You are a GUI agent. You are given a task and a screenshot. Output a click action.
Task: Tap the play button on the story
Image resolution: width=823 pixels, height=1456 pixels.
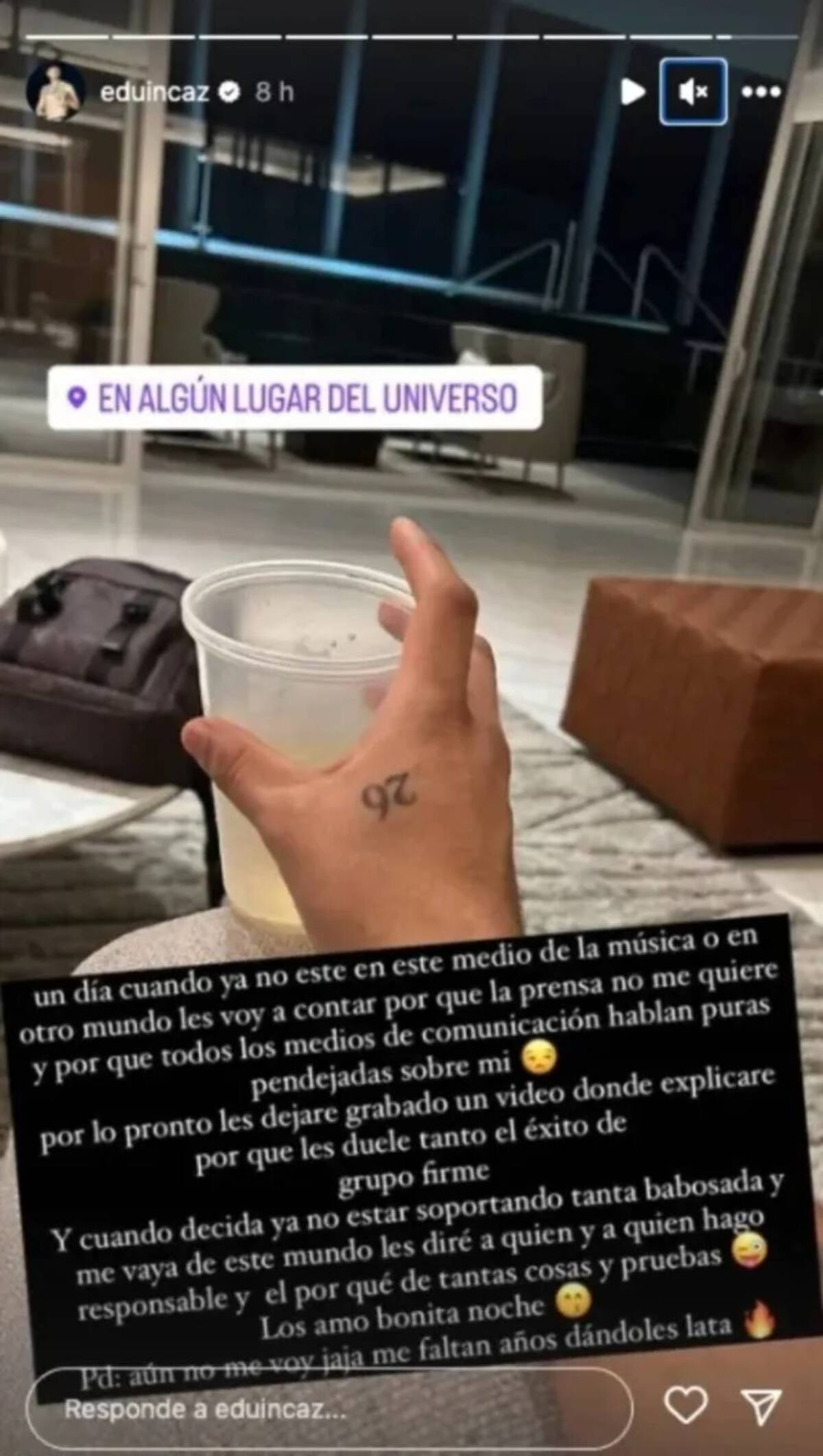pos(632,92)
